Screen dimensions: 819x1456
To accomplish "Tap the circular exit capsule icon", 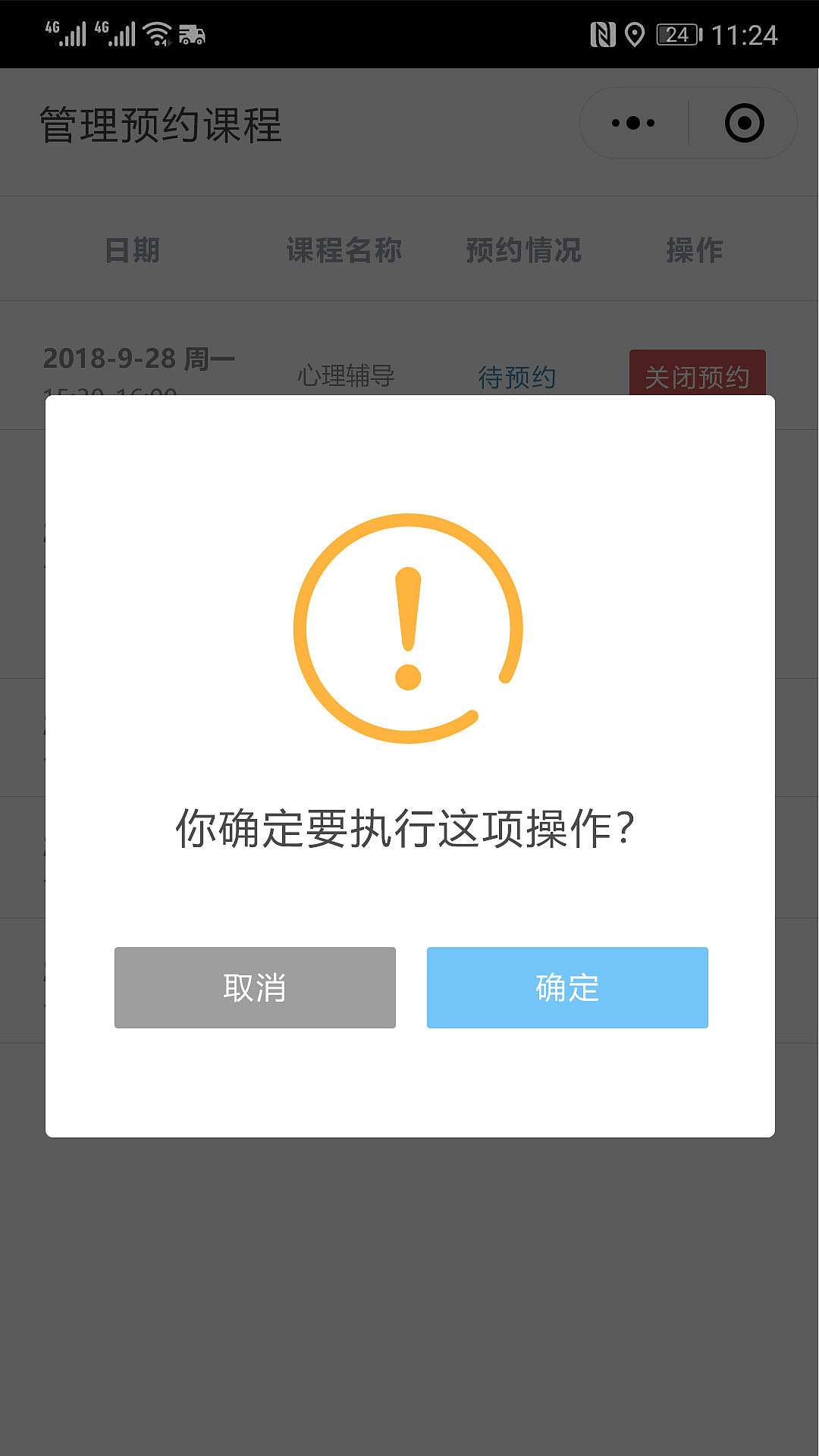I will 743,121.
